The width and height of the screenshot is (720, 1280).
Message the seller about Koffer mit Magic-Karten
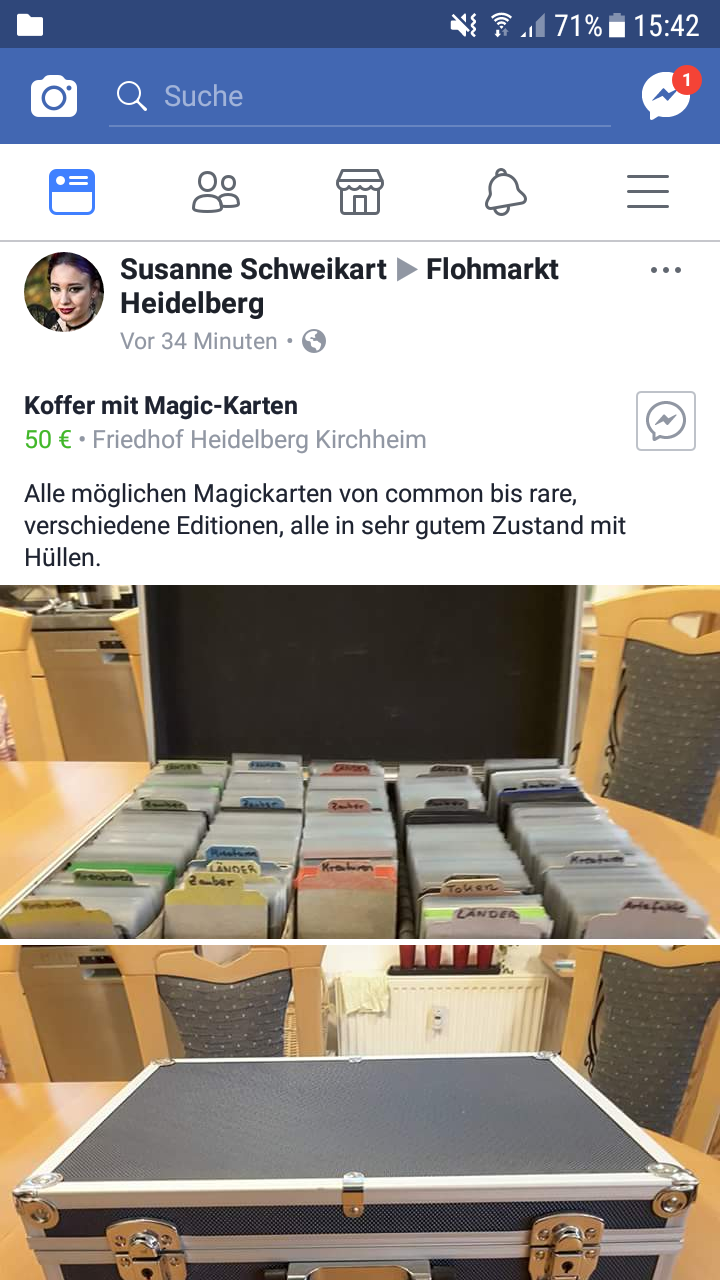(665, 421)
